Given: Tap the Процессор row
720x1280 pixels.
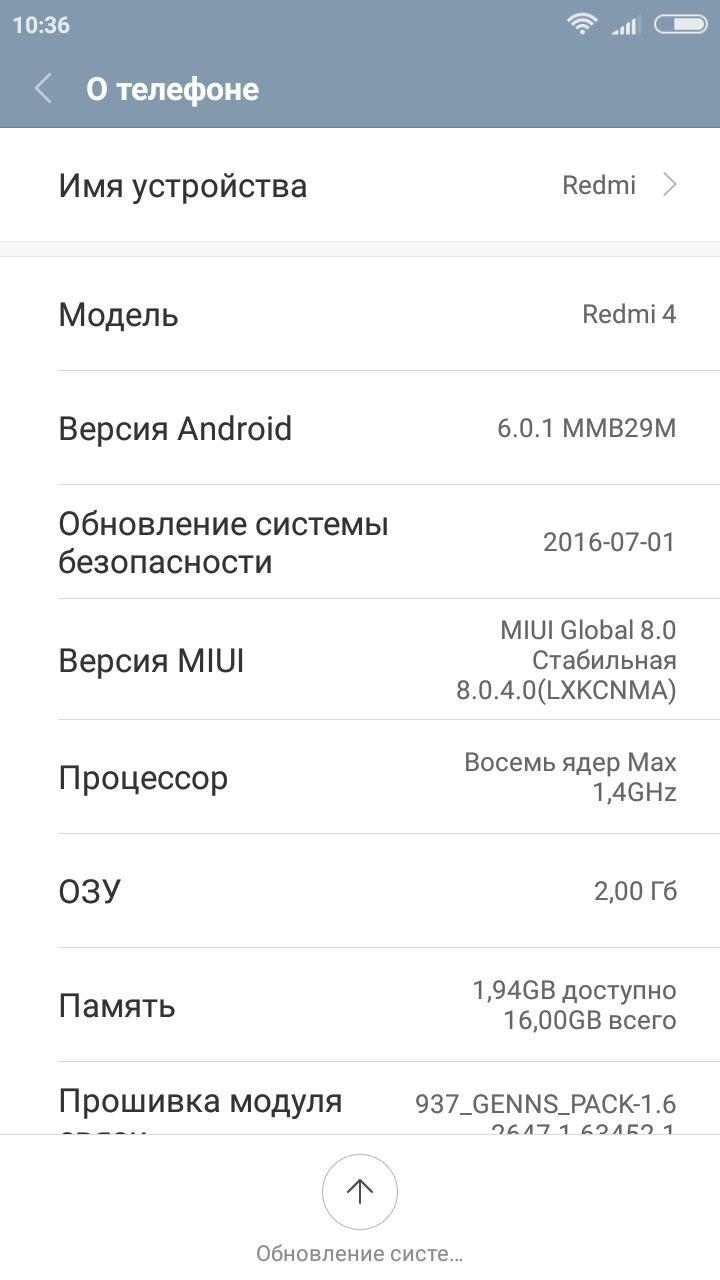Looking at the screenshot, I should [x=360, y=777].
